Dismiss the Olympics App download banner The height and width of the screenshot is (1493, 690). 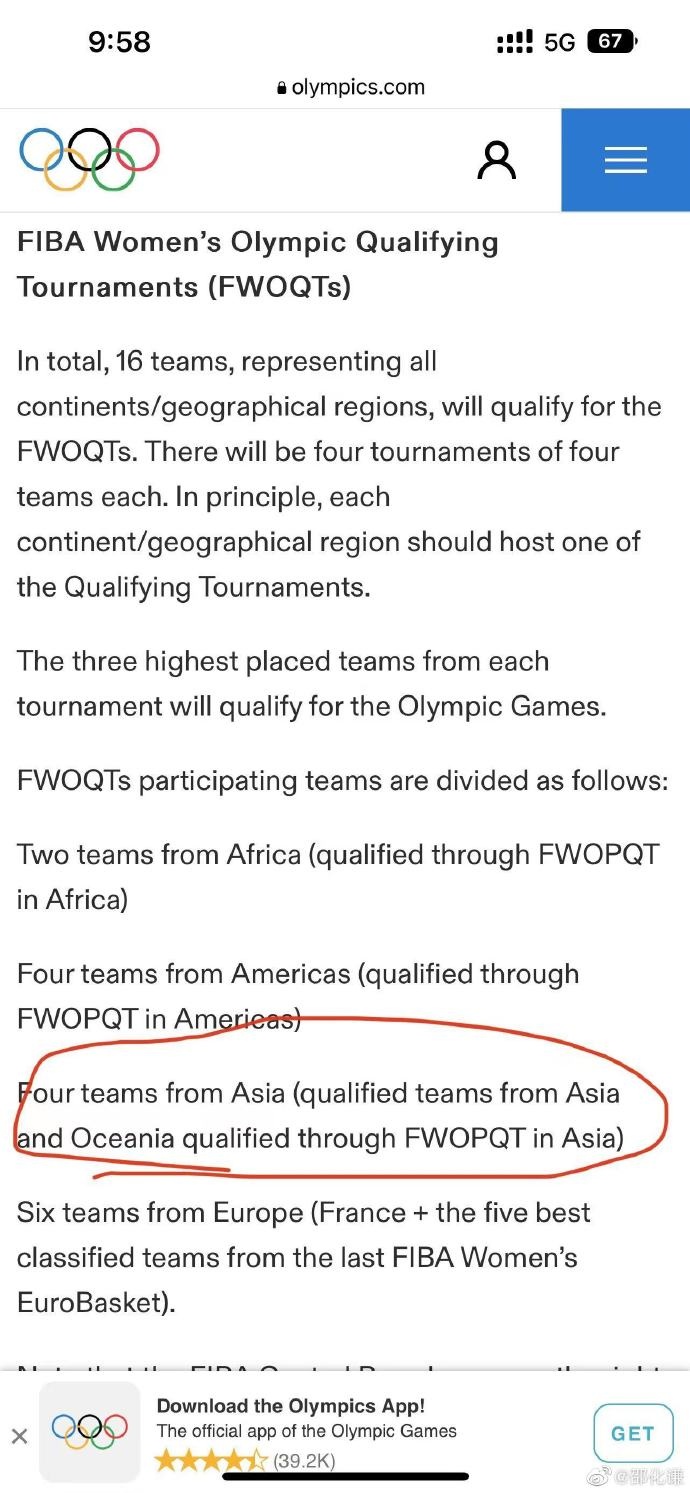click(x=19, y=1436)
